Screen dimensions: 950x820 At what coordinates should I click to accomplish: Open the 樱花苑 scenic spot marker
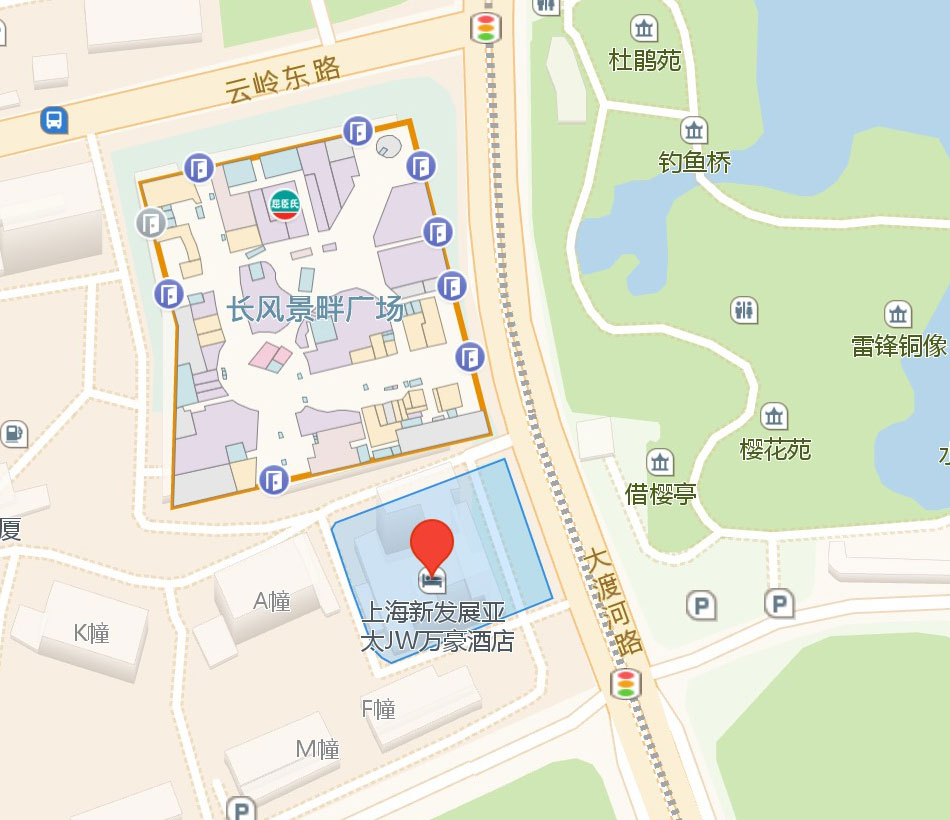click(x=774, y=417)
